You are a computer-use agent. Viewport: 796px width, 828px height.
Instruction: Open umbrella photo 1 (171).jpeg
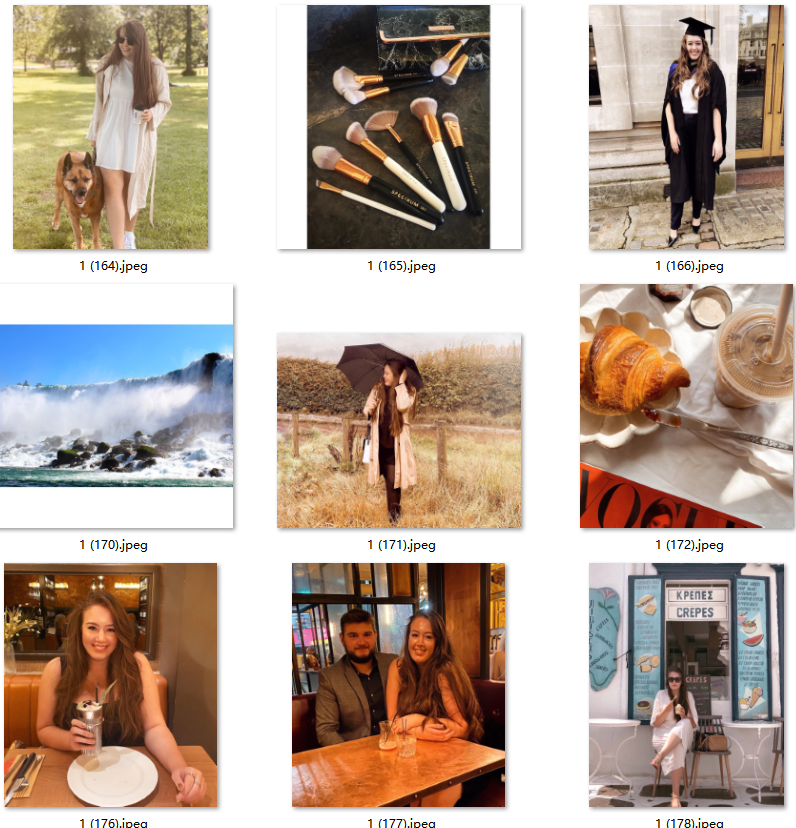(x=399, y=430)
